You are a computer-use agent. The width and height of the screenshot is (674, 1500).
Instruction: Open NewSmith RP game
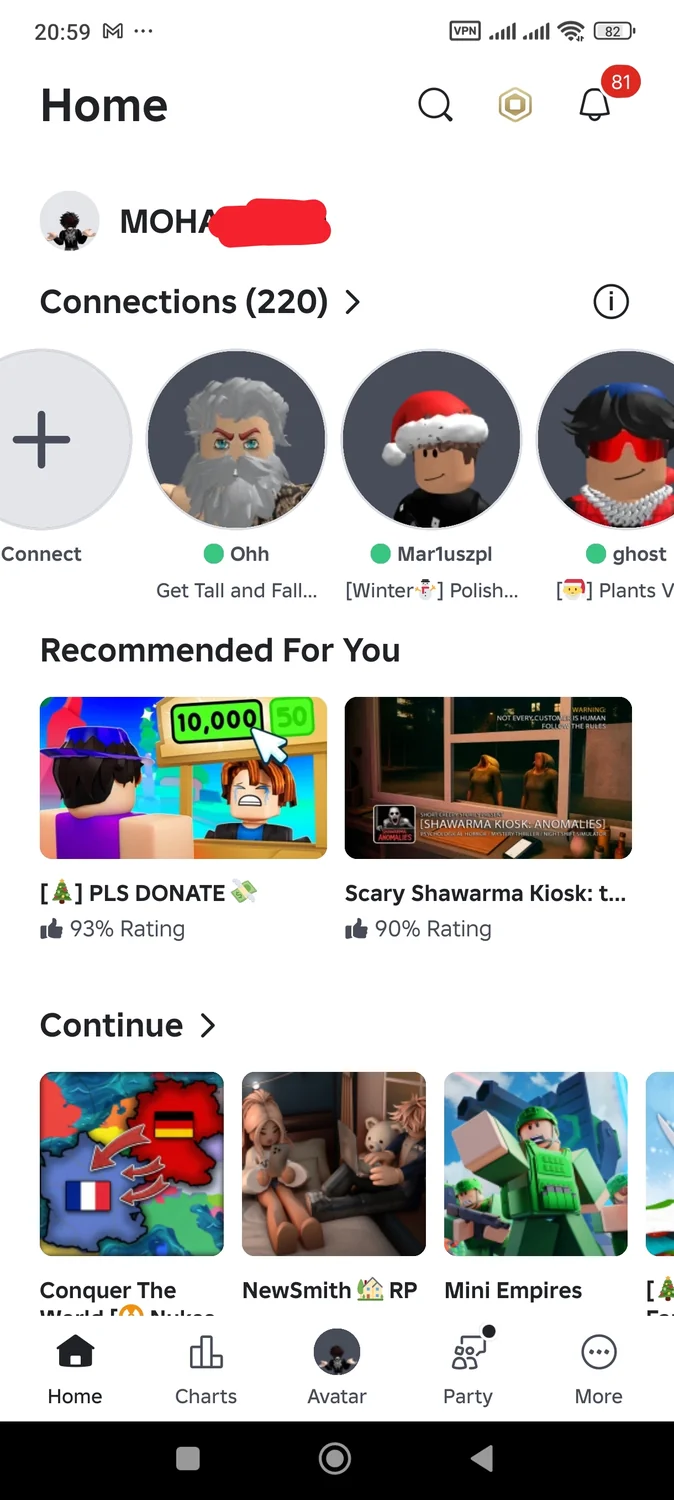[334, 1164]
